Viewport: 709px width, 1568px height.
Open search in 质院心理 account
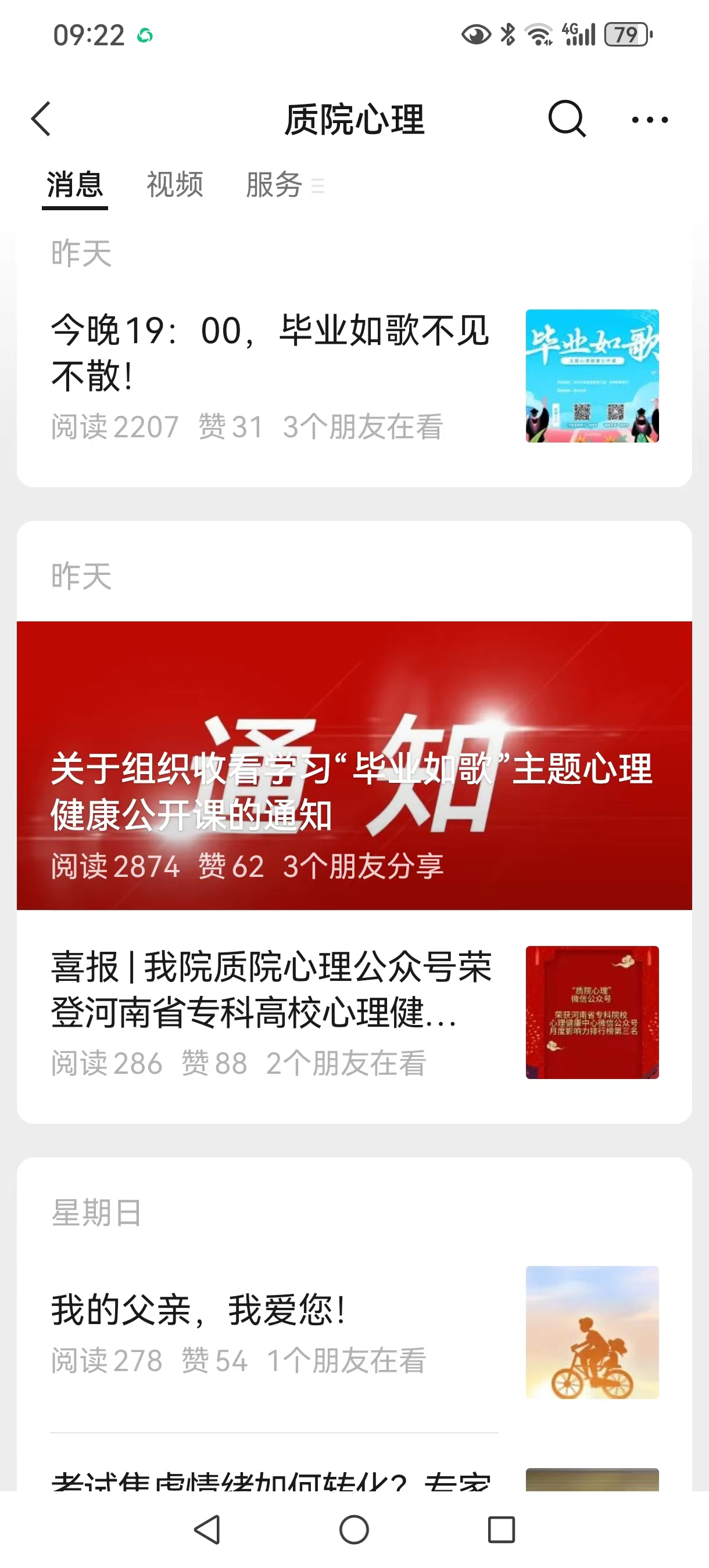567,118
